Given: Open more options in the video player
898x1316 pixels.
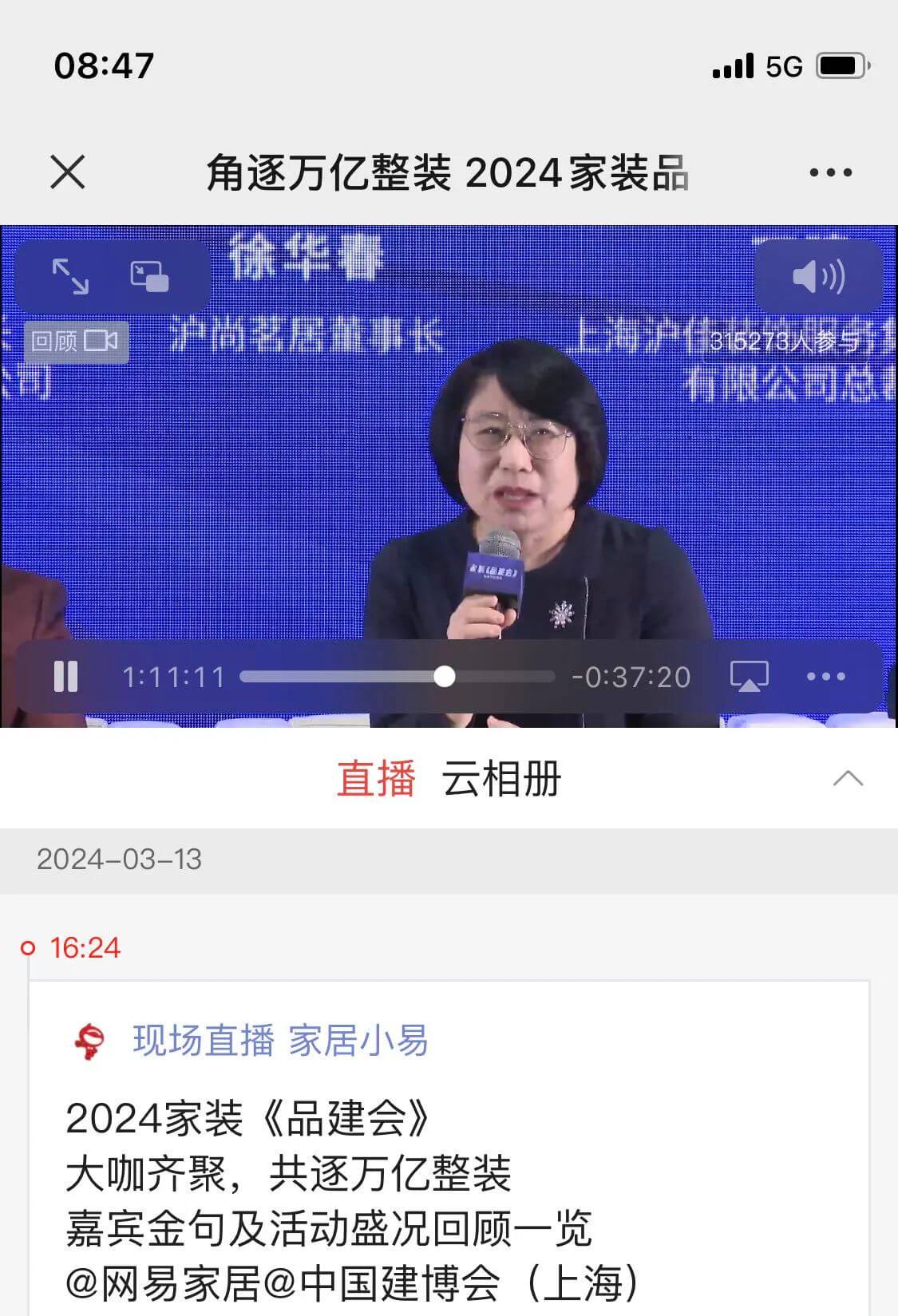Looking at the screenshot, I should tap(825, 677).
